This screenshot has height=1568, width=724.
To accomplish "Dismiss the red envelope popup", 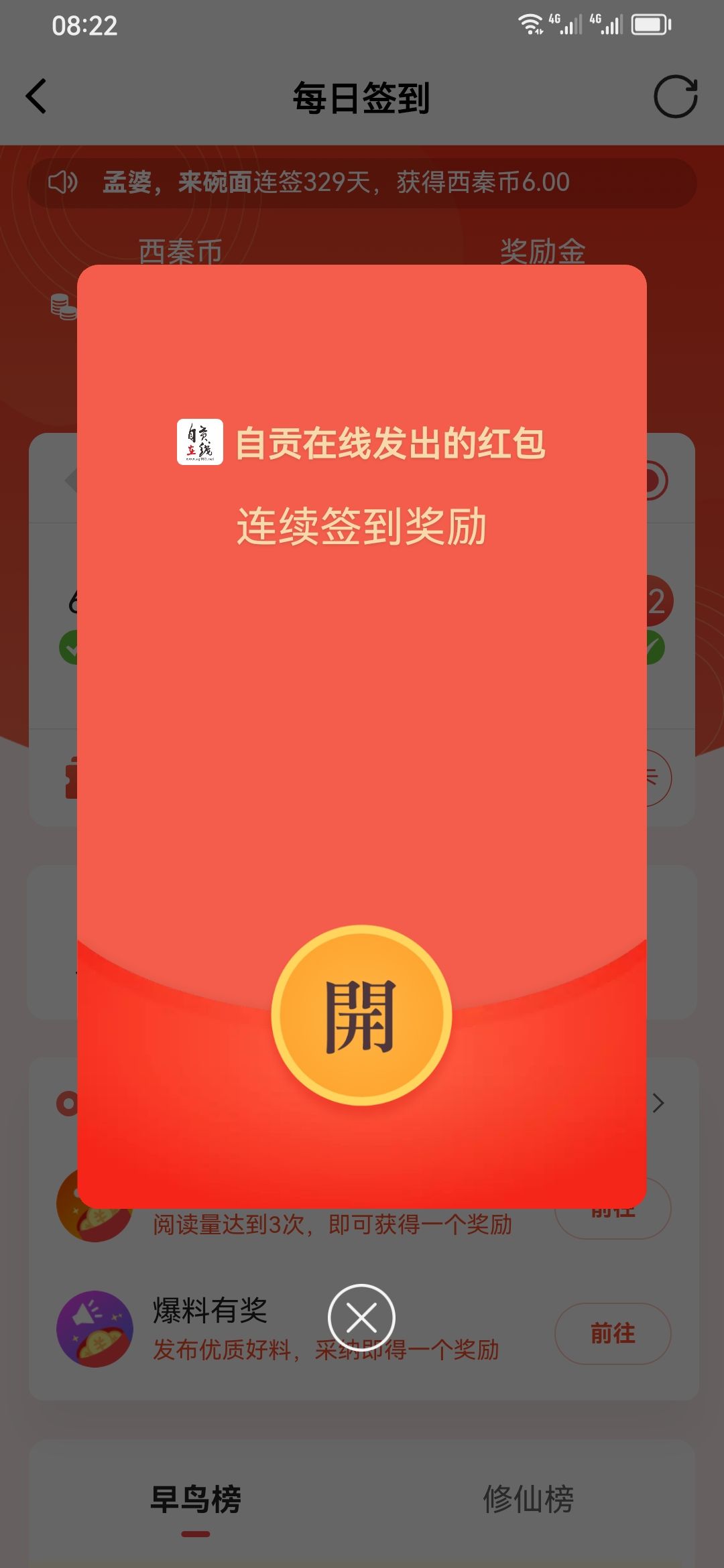I will (x=361, y=1317).
